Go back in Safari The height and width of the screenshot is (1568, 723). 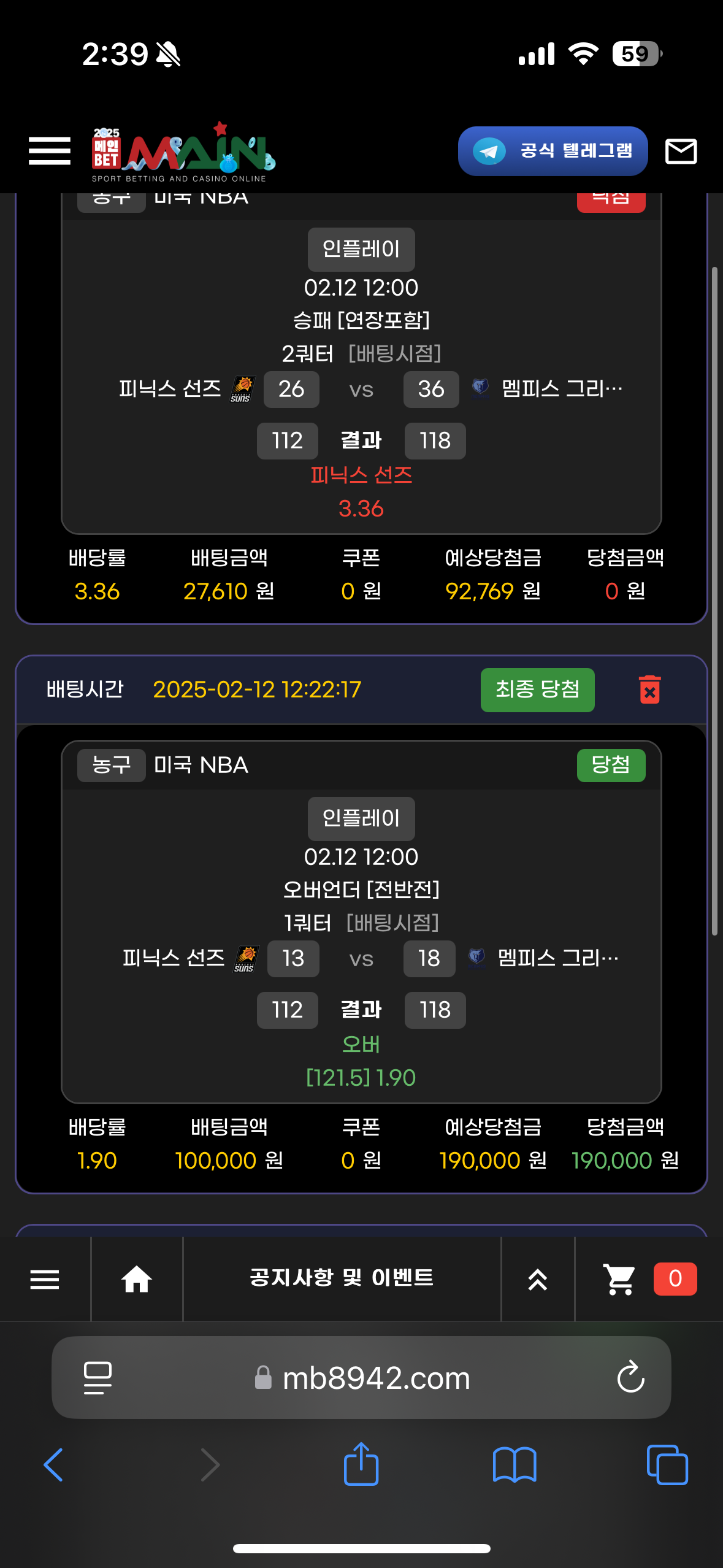[x=54, y=1465]
